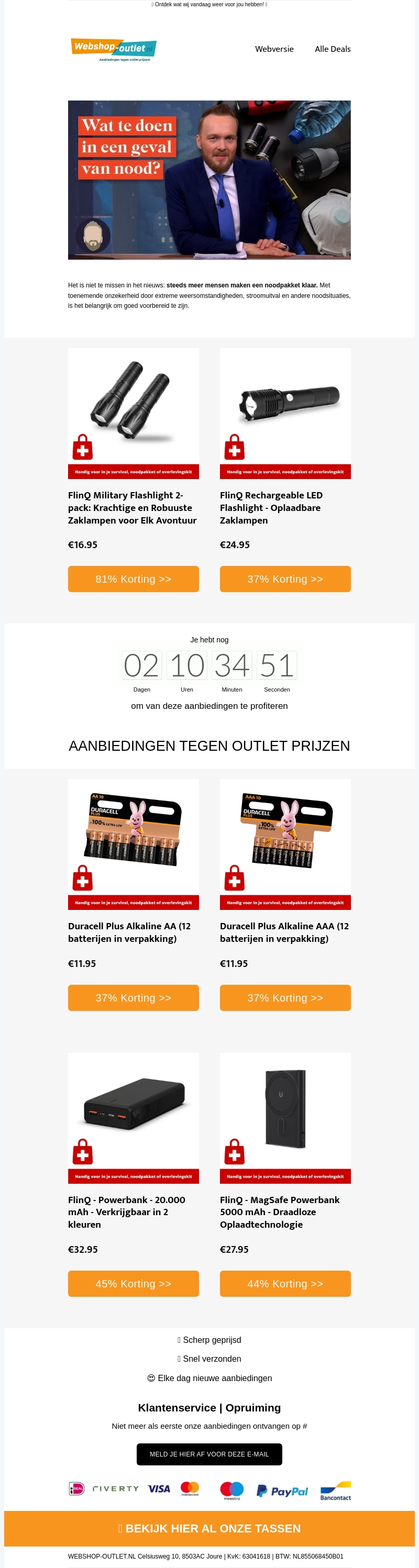Tap 37% Korting for the Rechargeable LED Flashlight
Image resolution: width=419 pixels, height=1568 pixels.
coord(285,579)
